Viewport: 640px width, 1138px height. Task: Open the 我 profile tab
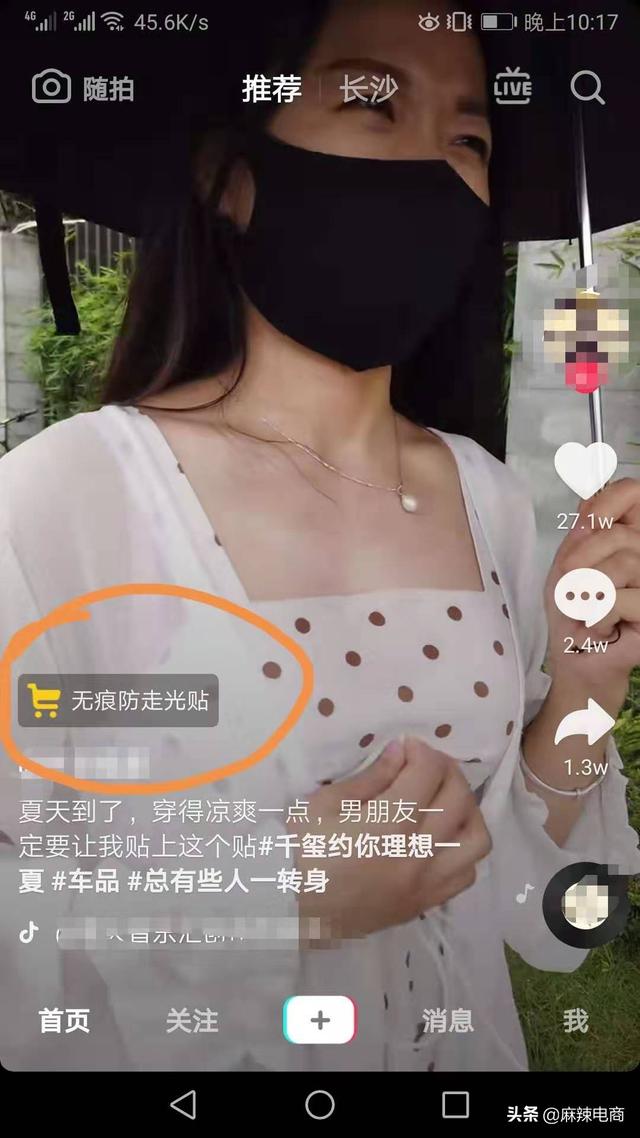pos(575,1019)
